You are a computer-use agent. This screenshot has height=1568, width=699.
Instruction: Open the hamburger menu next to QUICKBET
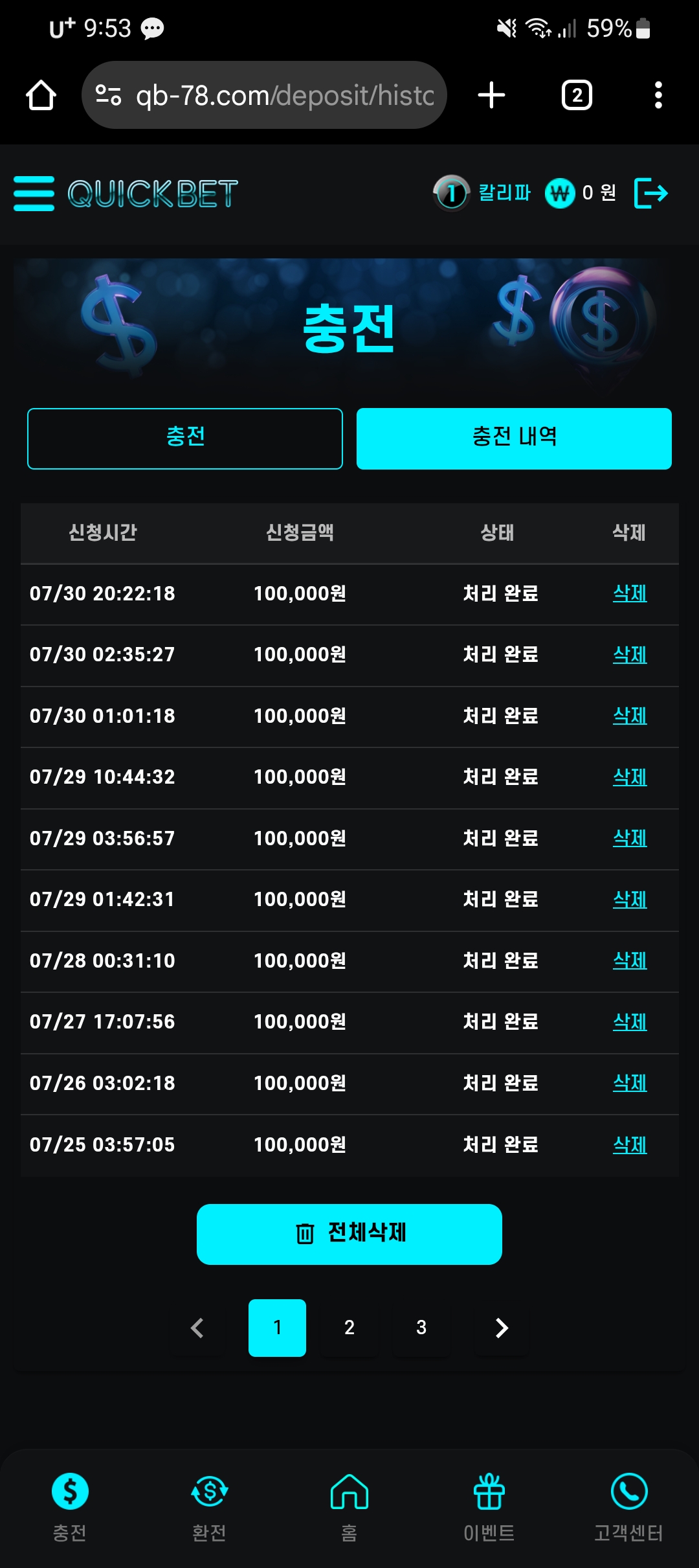34,193
